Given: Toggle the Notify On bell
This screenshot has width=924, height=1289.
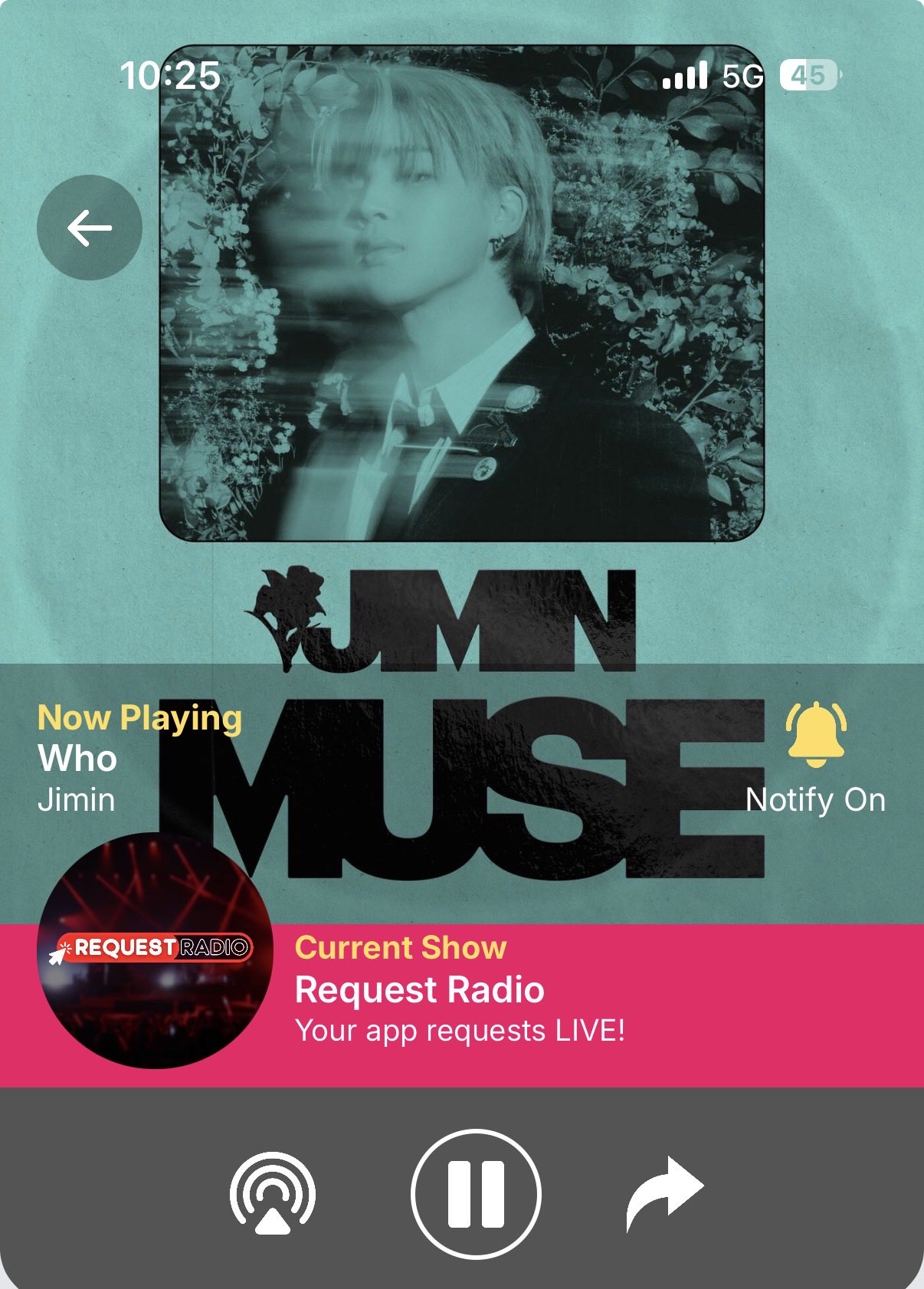Looking at the screenshot, I should coord(815,735).
